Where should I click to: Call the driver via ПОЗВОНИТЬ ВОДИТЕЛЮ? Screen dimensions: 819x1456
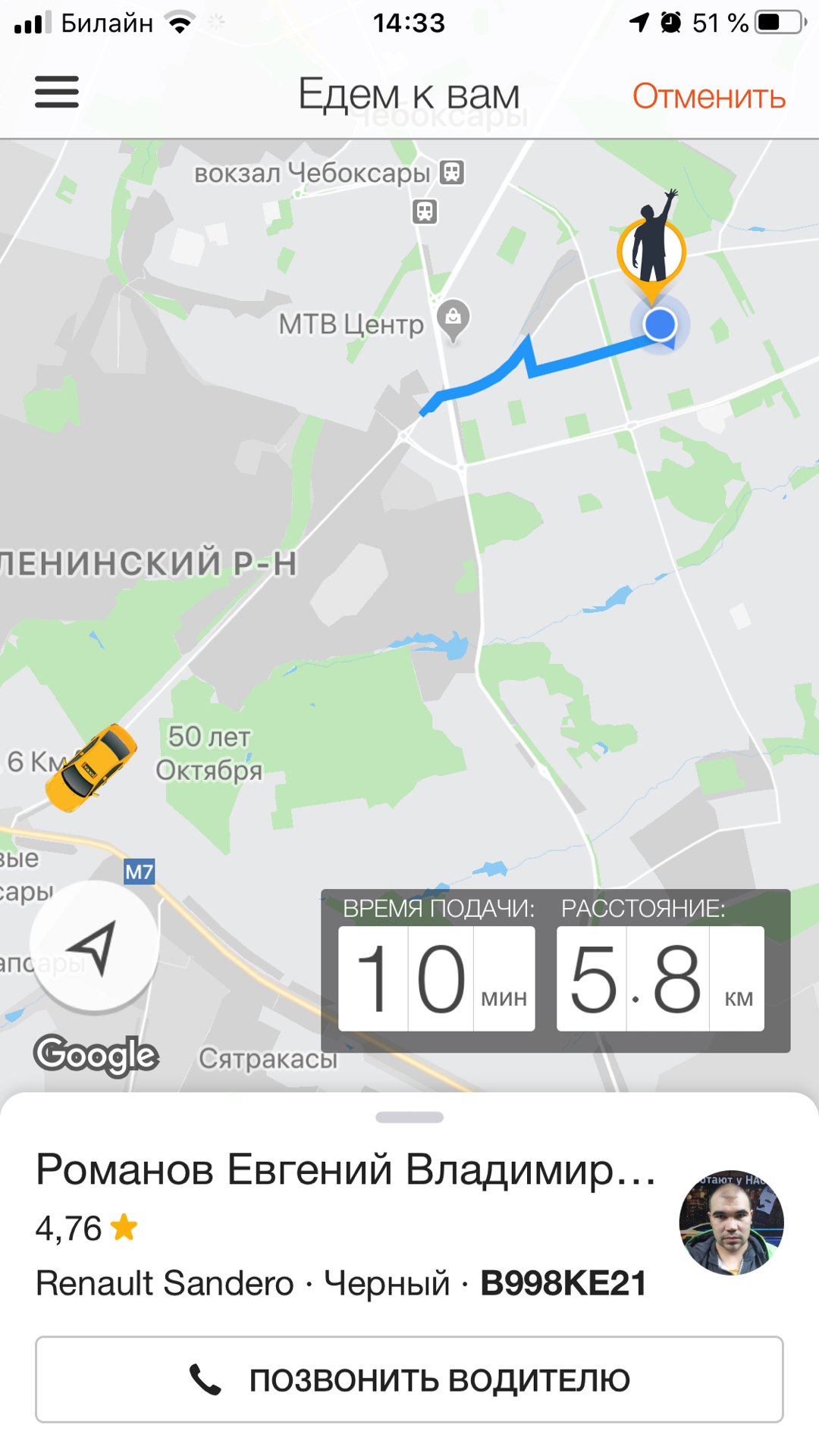(x=409, y=1379)
